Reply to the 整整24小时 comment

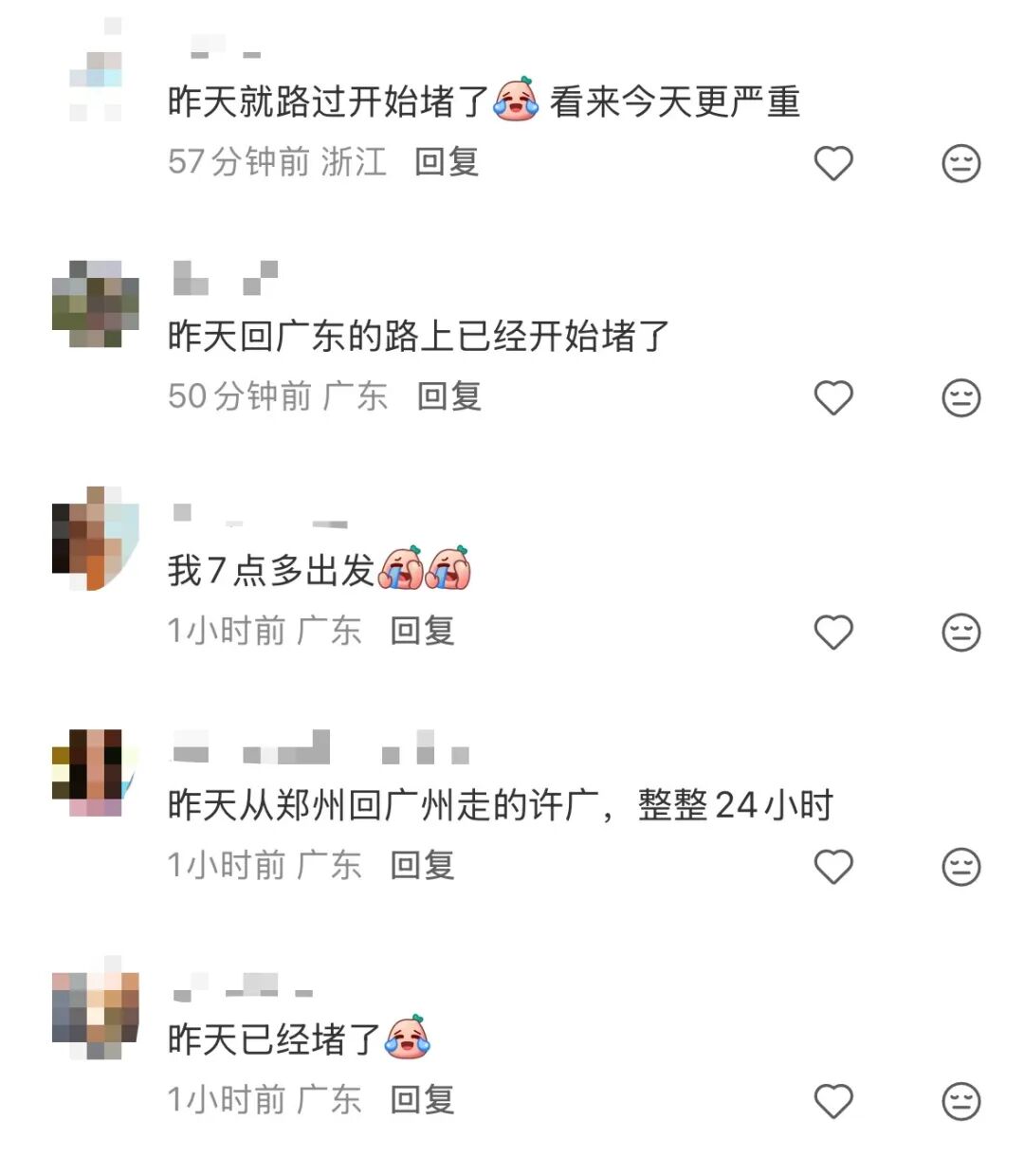(x=423, y=865)
